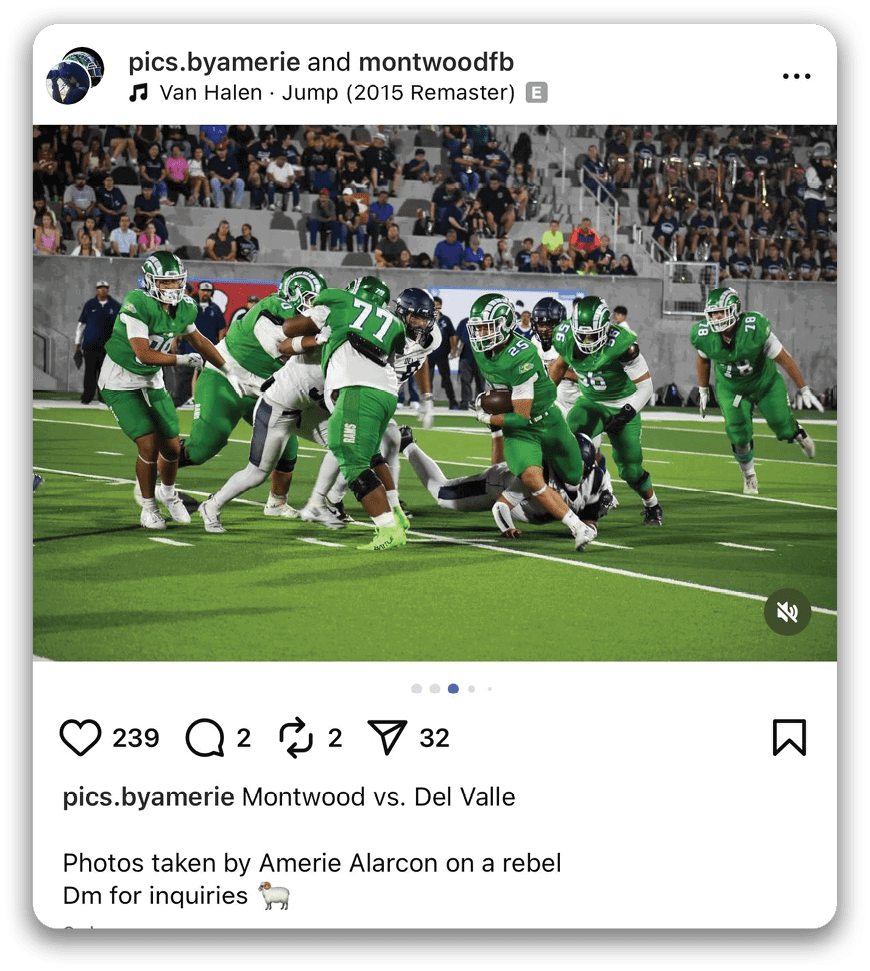Screen dimensions: 870x971
Task: Tap the overlapping profile avatars
Action: (x=76, y=76)
